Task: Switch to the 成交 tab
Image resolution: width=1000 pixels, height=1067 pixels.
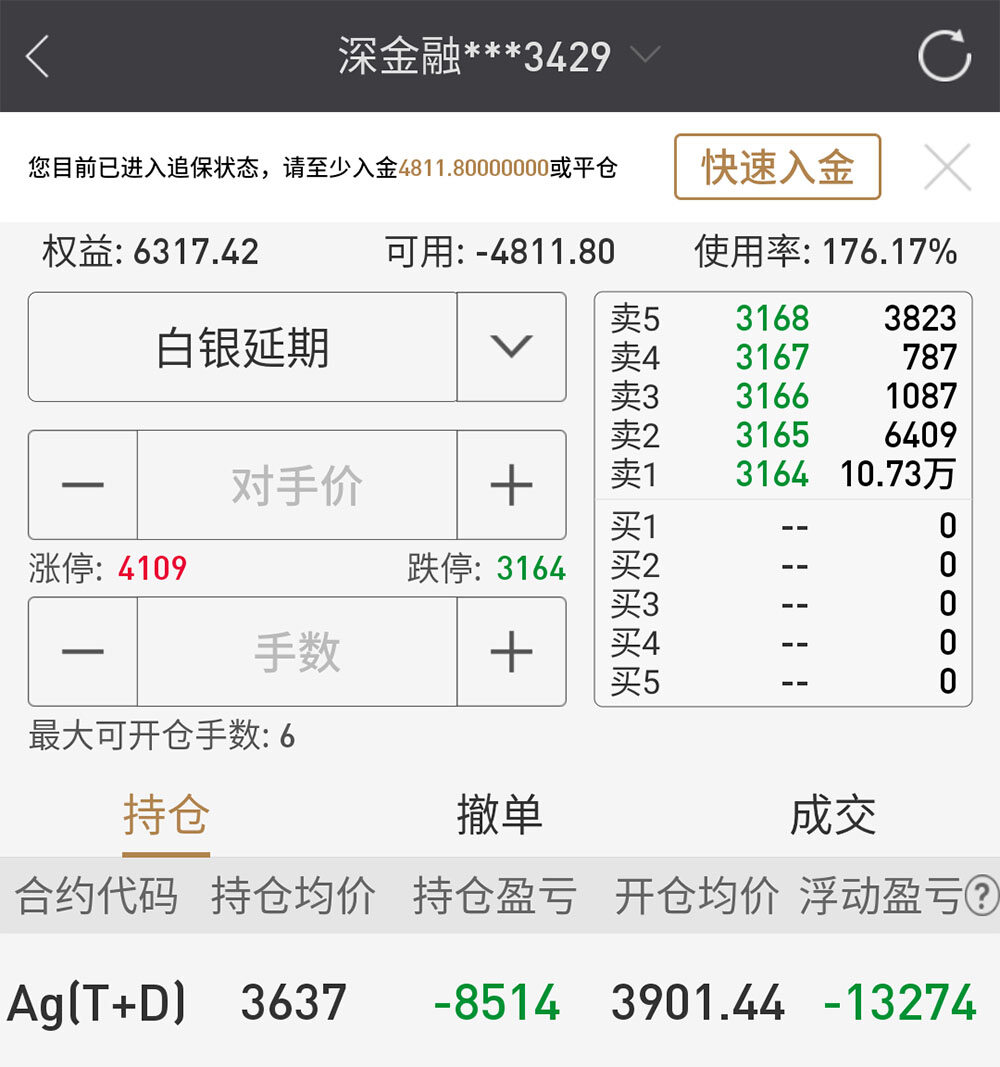Action: 833,815
